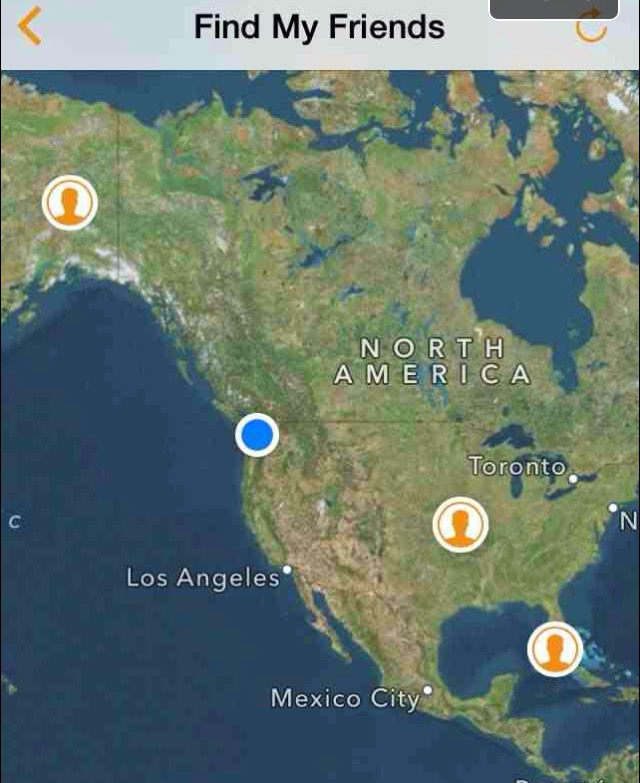The height and width of the screenshot is (783, 640).
Task: Go back using the orange arrow
Action: click(x=30, y=26)
